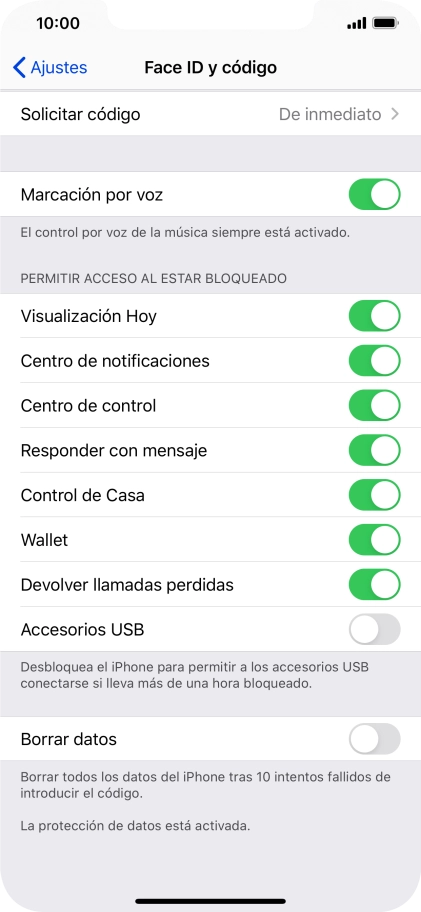
Task: Go back to Ajustes
Action: (50, 67)
